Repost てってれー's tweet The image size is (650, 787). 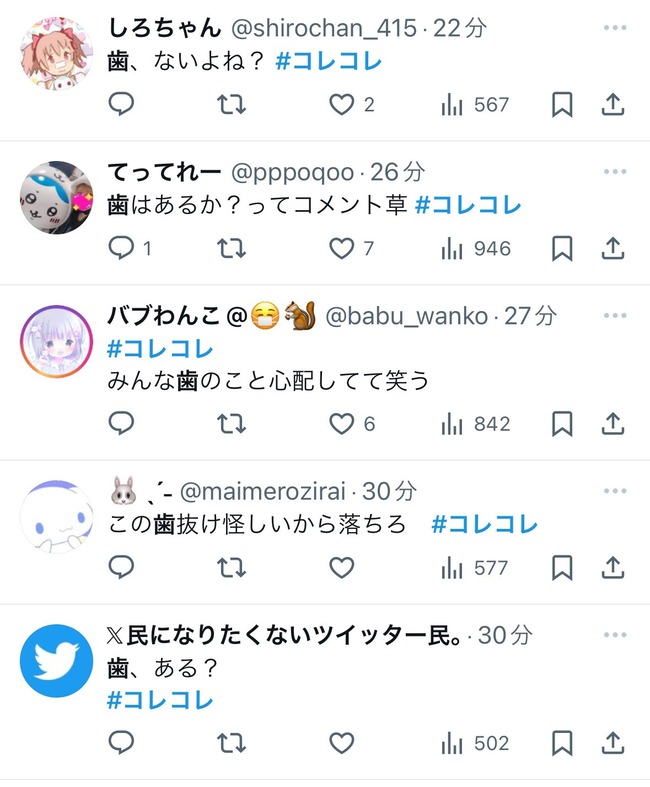231,248
